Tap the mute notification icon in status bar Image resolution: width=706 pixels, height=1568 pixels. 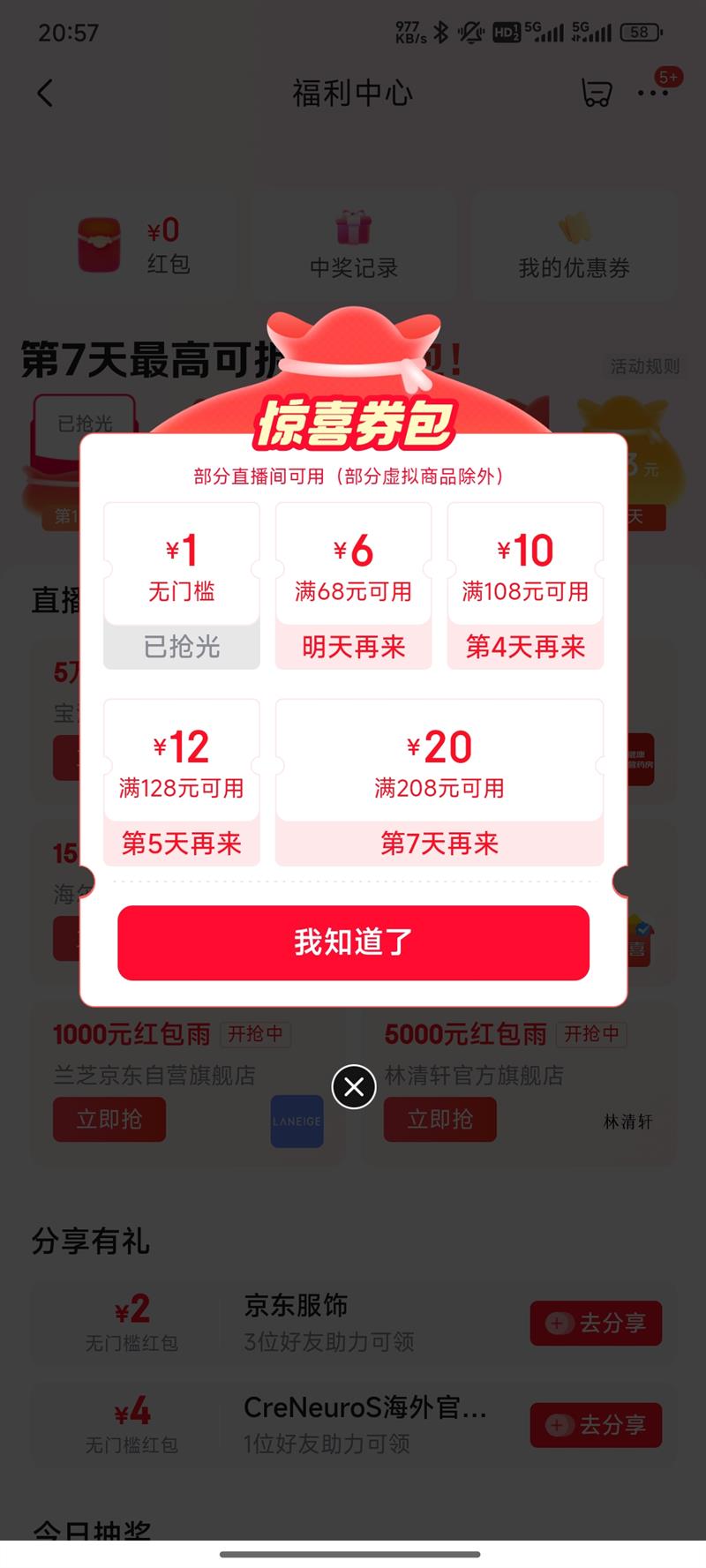[x=469, y=32]
